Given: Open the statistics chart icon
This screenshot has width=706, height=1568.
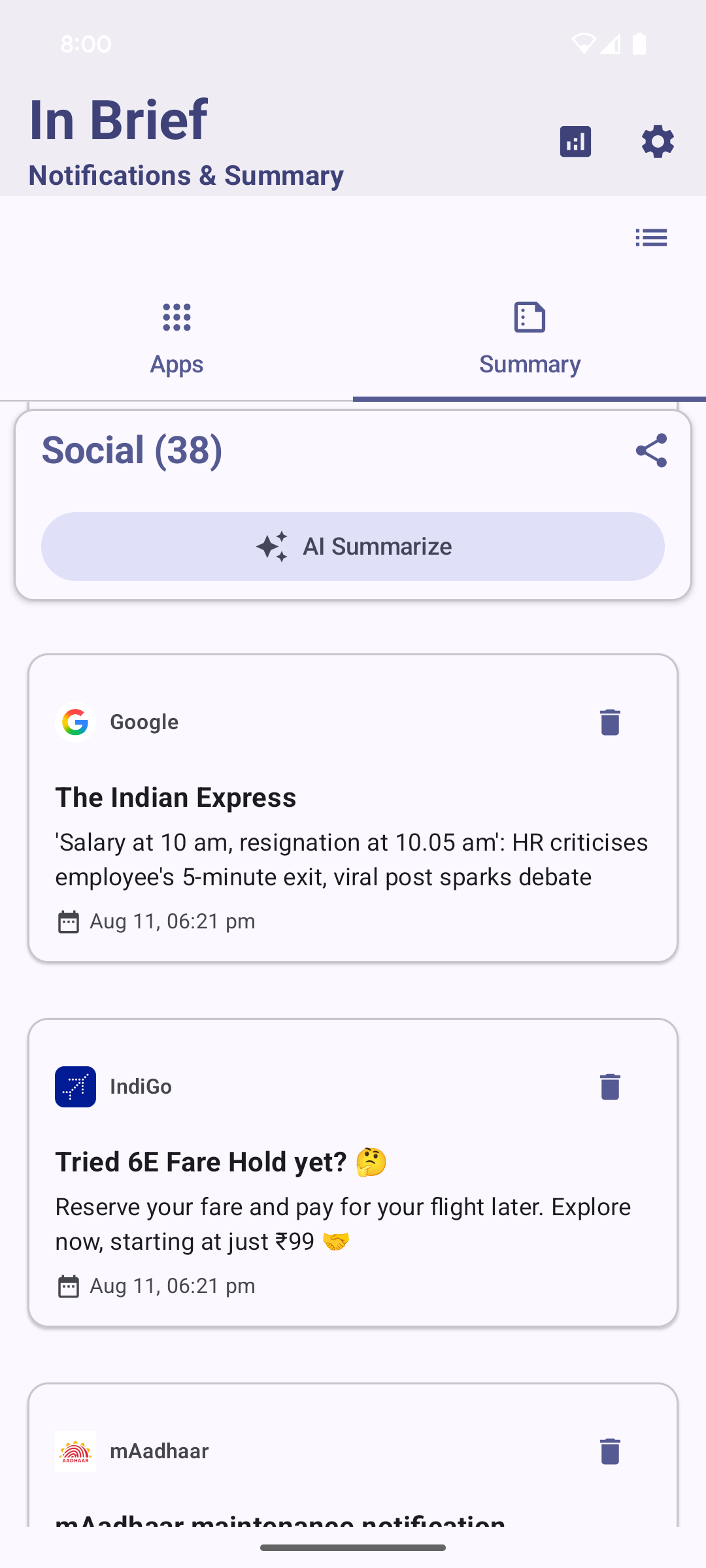Looking at the screenshot, I should (x=575, y=141).
